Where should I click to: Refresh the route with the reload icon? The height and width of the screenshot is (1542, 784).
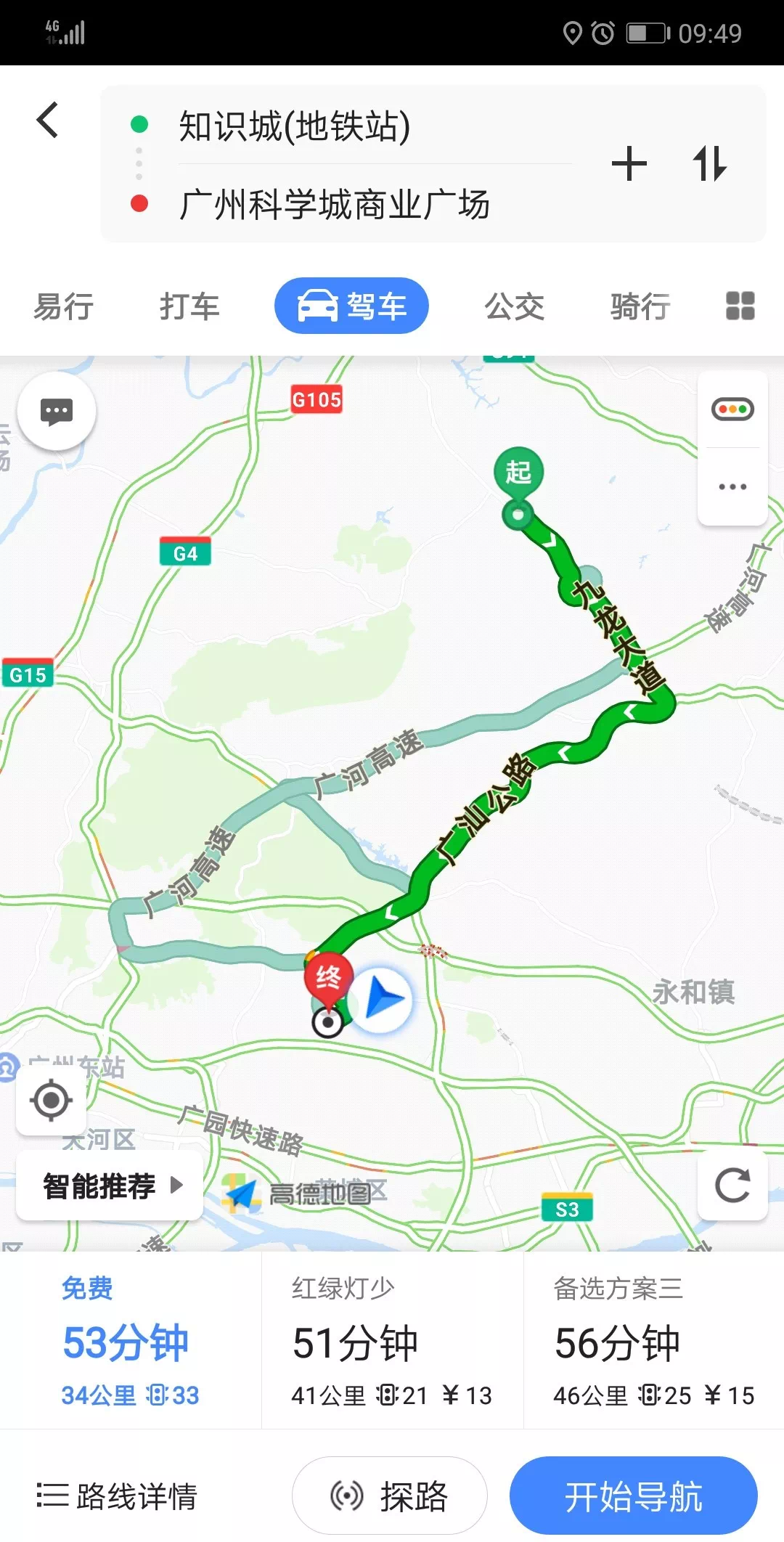pos(732,1186)
